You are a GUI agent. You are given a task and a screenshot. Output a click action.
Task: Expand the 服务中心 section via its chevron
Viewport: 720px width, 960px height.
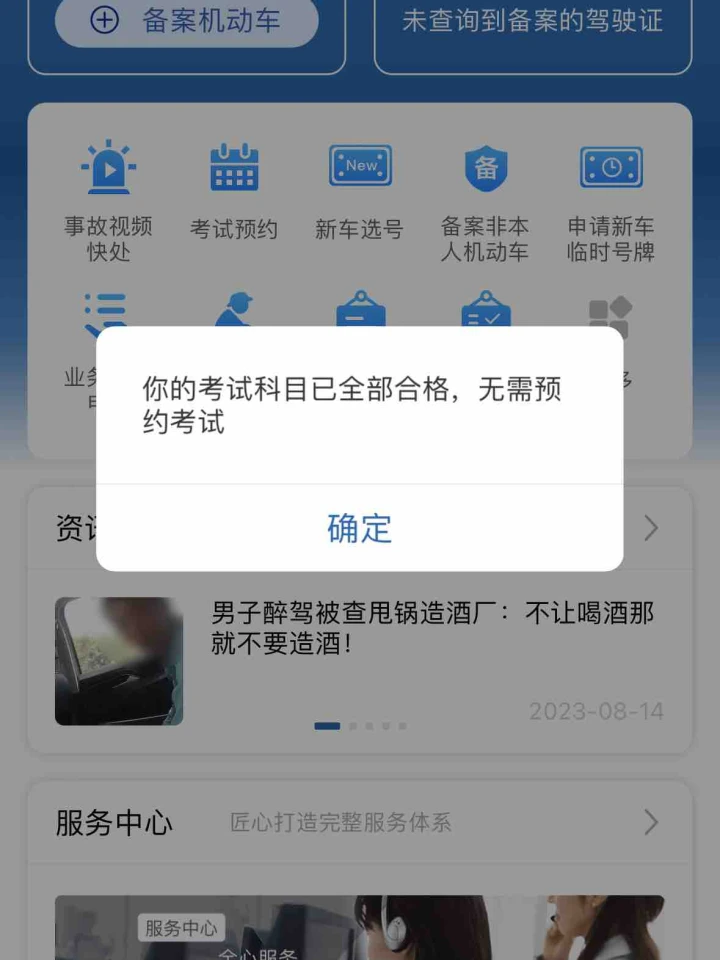651,823
